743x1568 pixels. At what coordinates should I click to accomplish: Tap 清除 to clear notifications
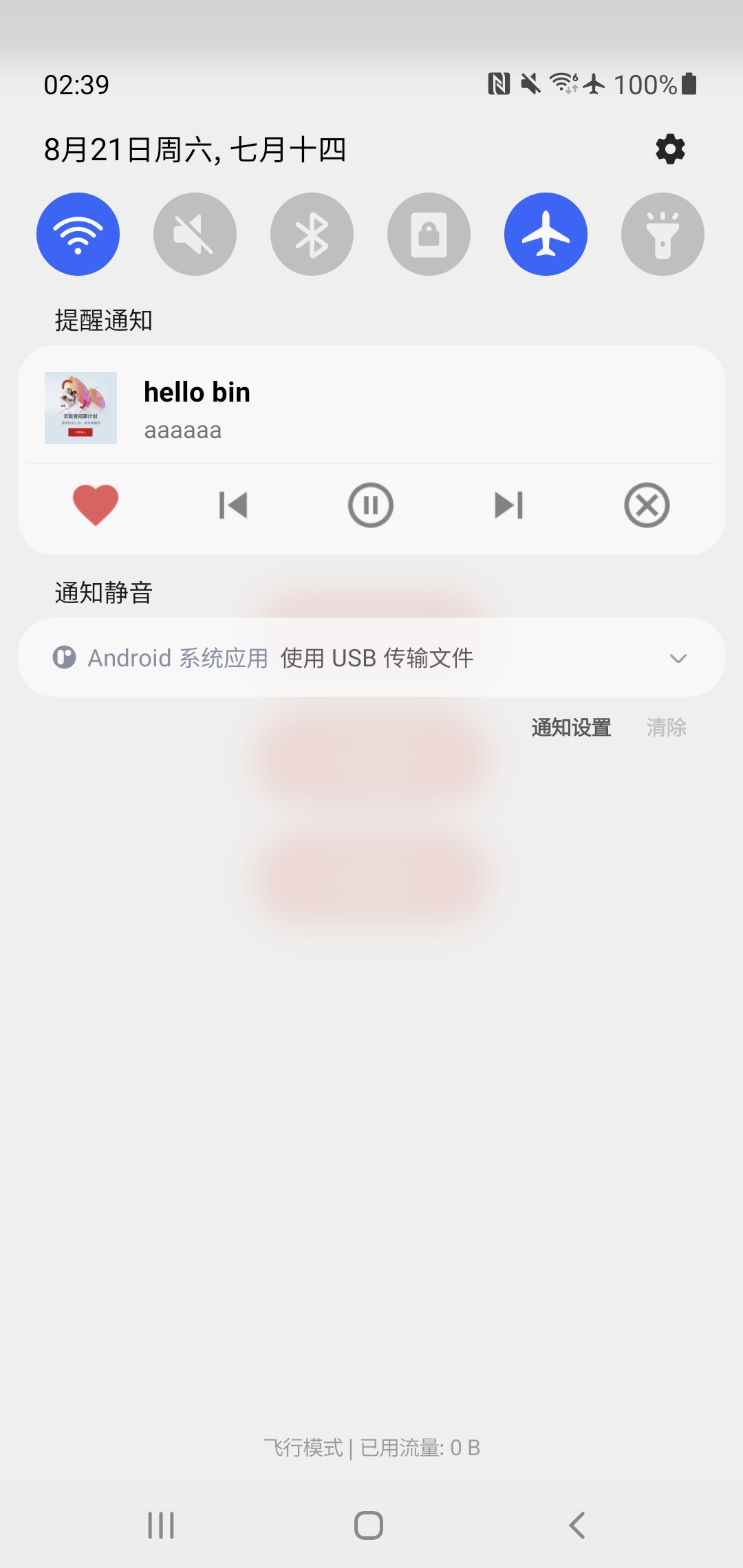(667, 728)
